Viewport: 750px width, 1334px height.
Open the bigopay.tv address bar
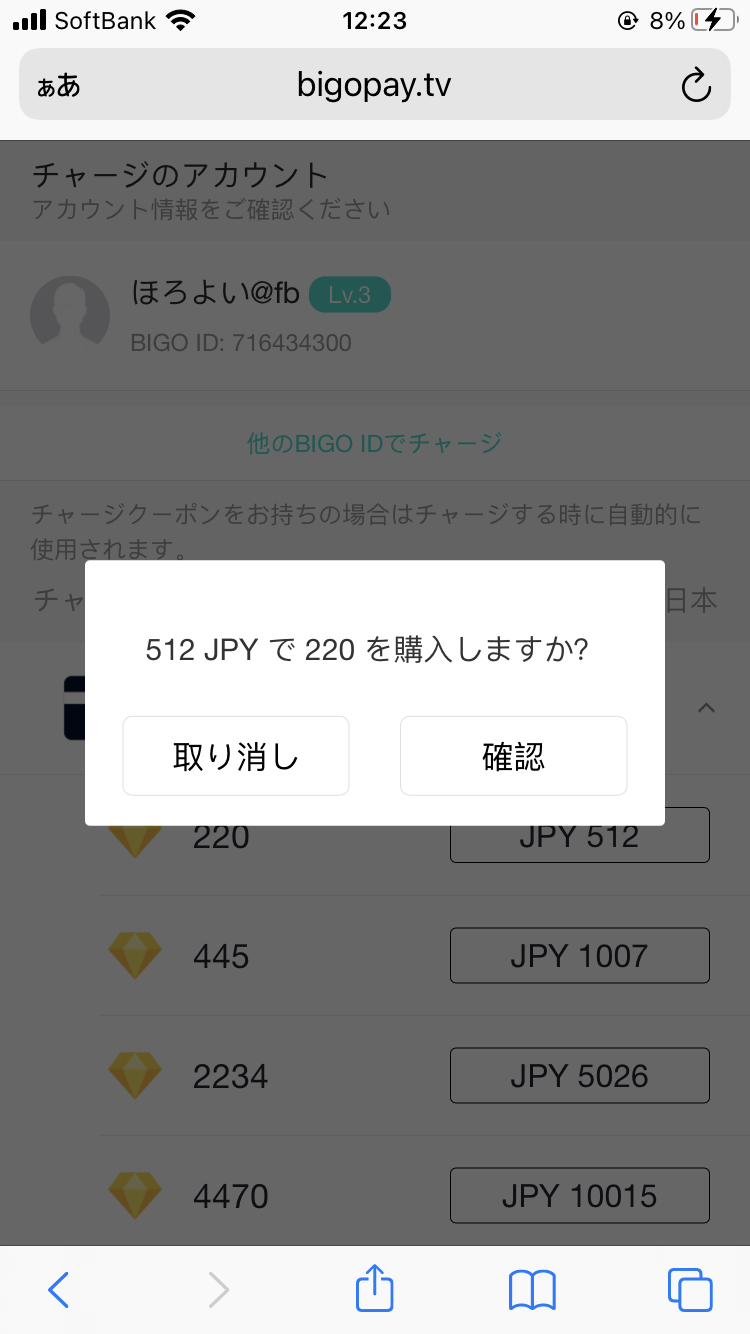pos(373,85)
